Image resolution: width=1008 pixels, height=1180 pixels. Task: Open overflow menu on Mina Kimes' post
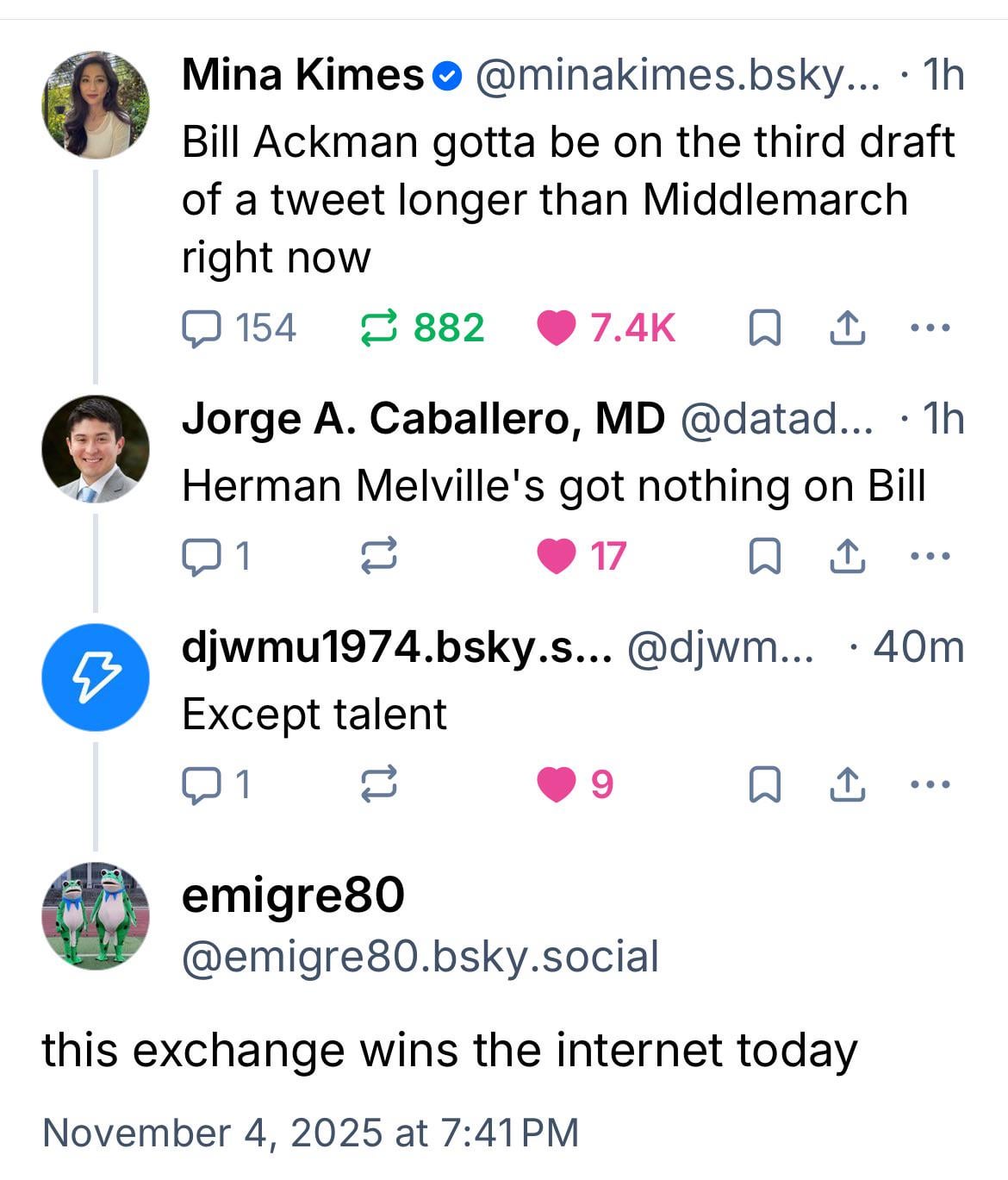[930, 328]
